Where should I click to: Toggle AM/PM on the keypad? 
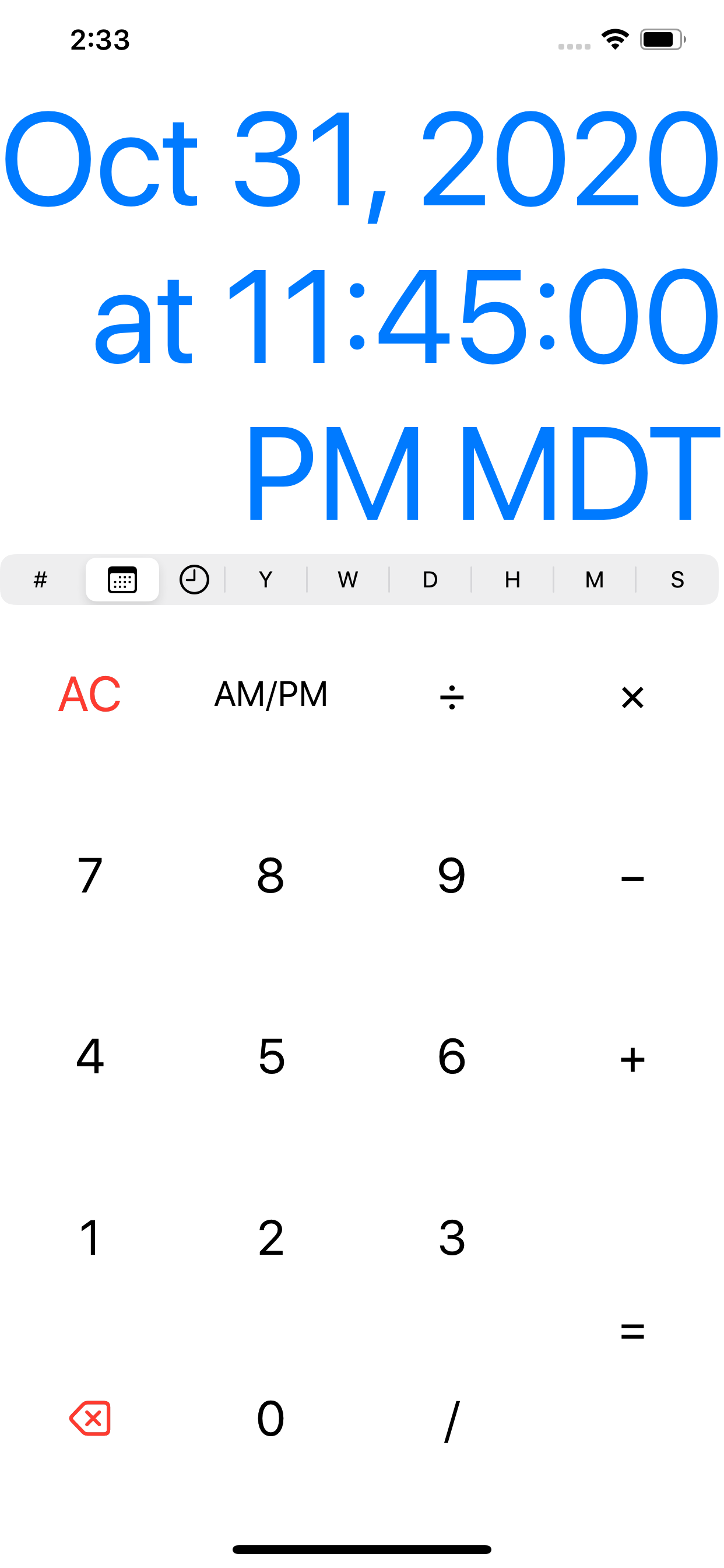point(270,695)
